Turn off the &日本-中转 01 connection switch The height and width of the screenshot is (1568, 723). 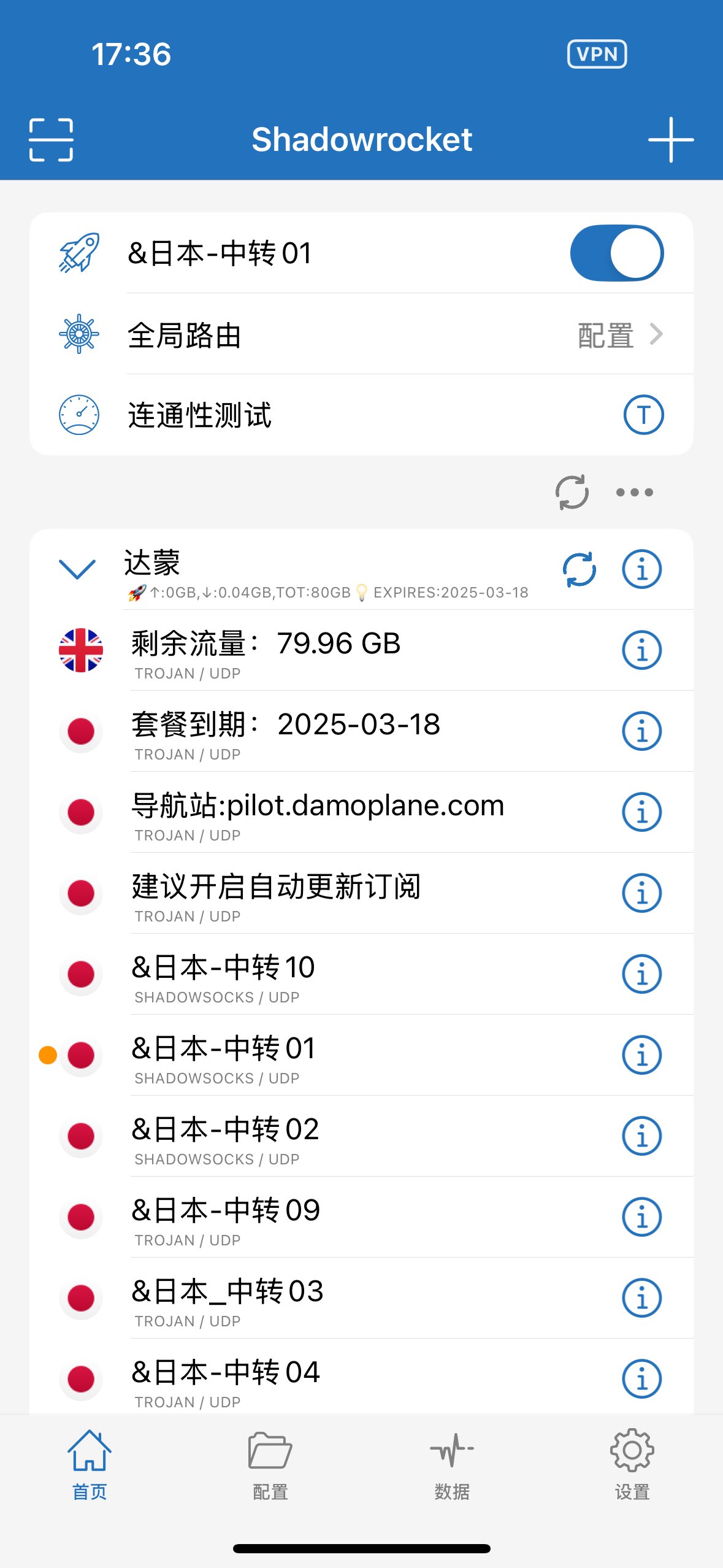click(616, 253)
